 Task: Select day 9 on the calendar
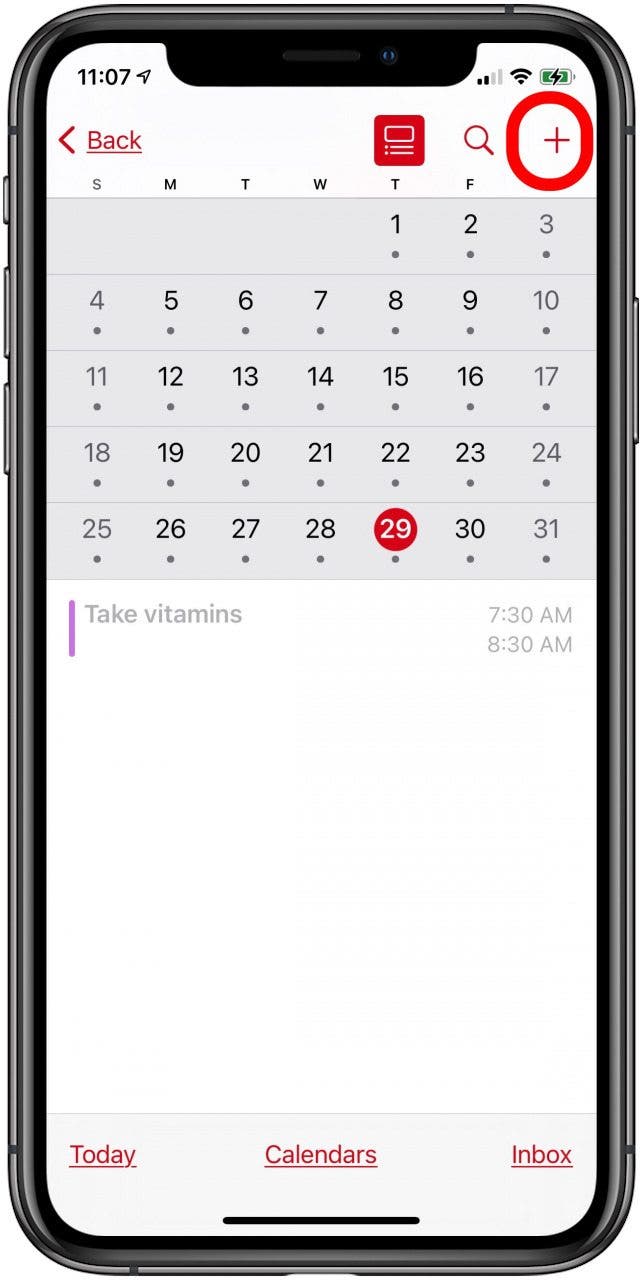470,301
